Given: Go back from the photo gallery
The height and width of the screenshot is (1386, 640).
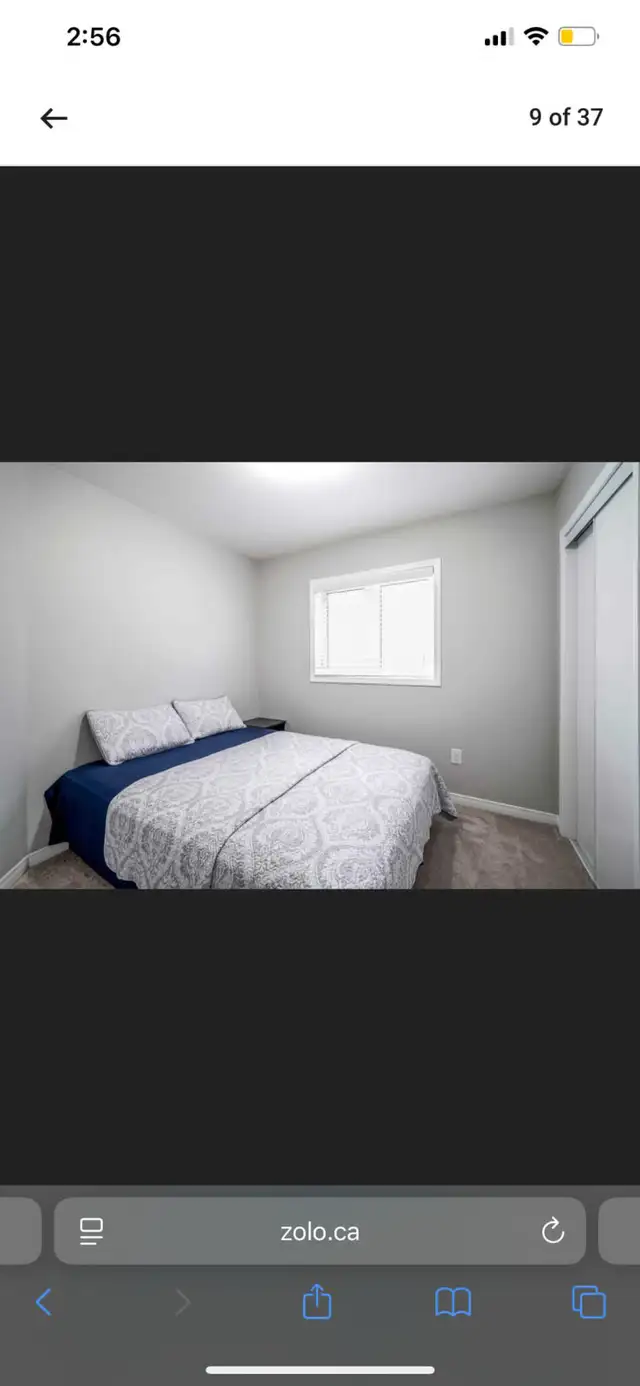Looking at the screenshot, I should [x=54, y=118].
